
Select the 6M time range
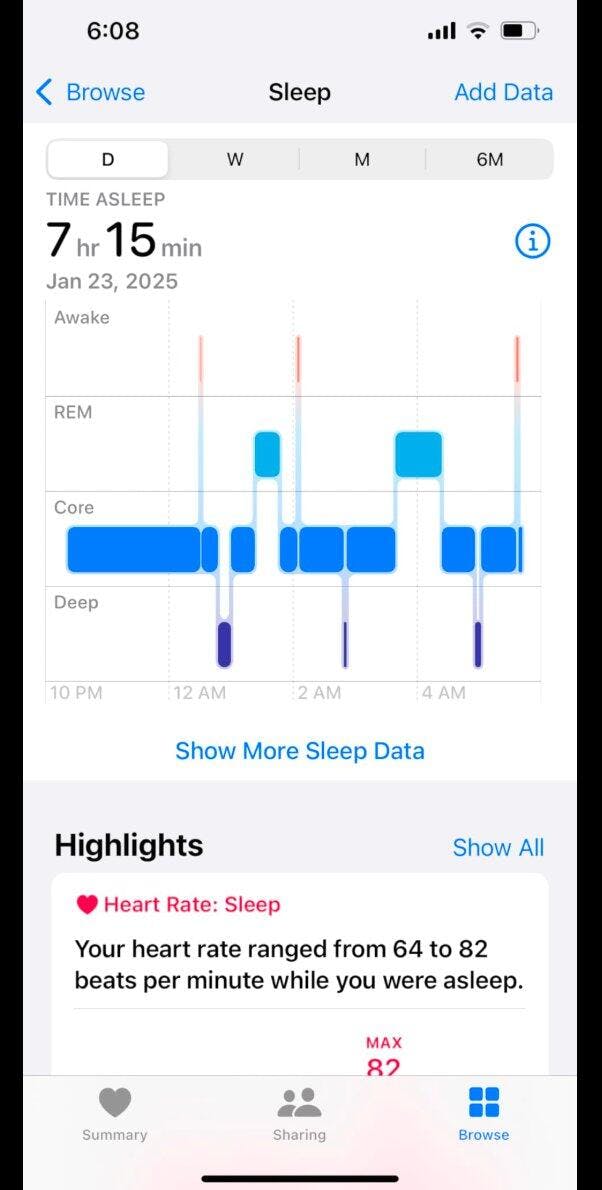coord(489,159)
